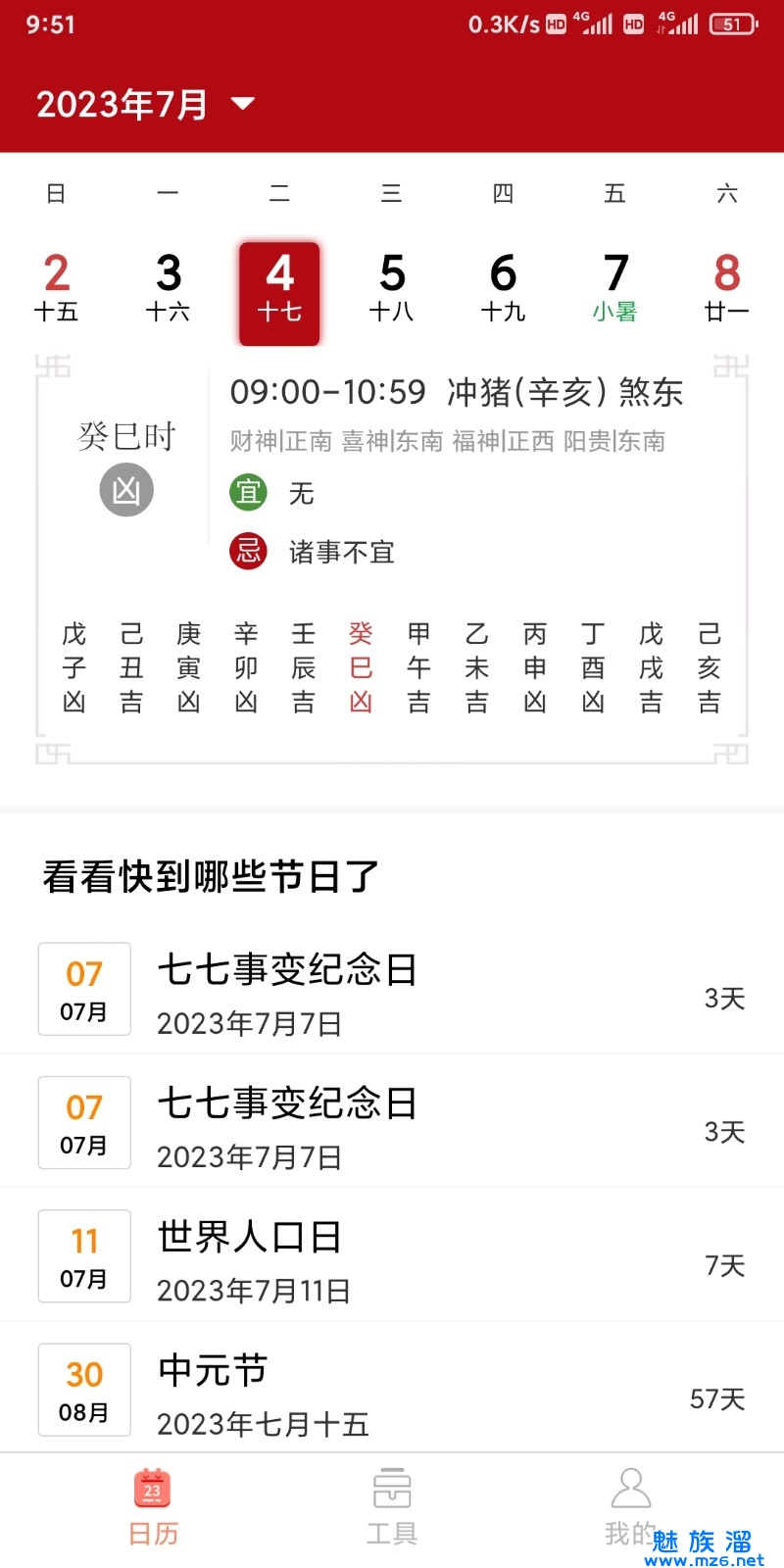Open the 世界人口日 holiday row
The height and width of the screenshot is (1568, 784).
click(392, 1256)
